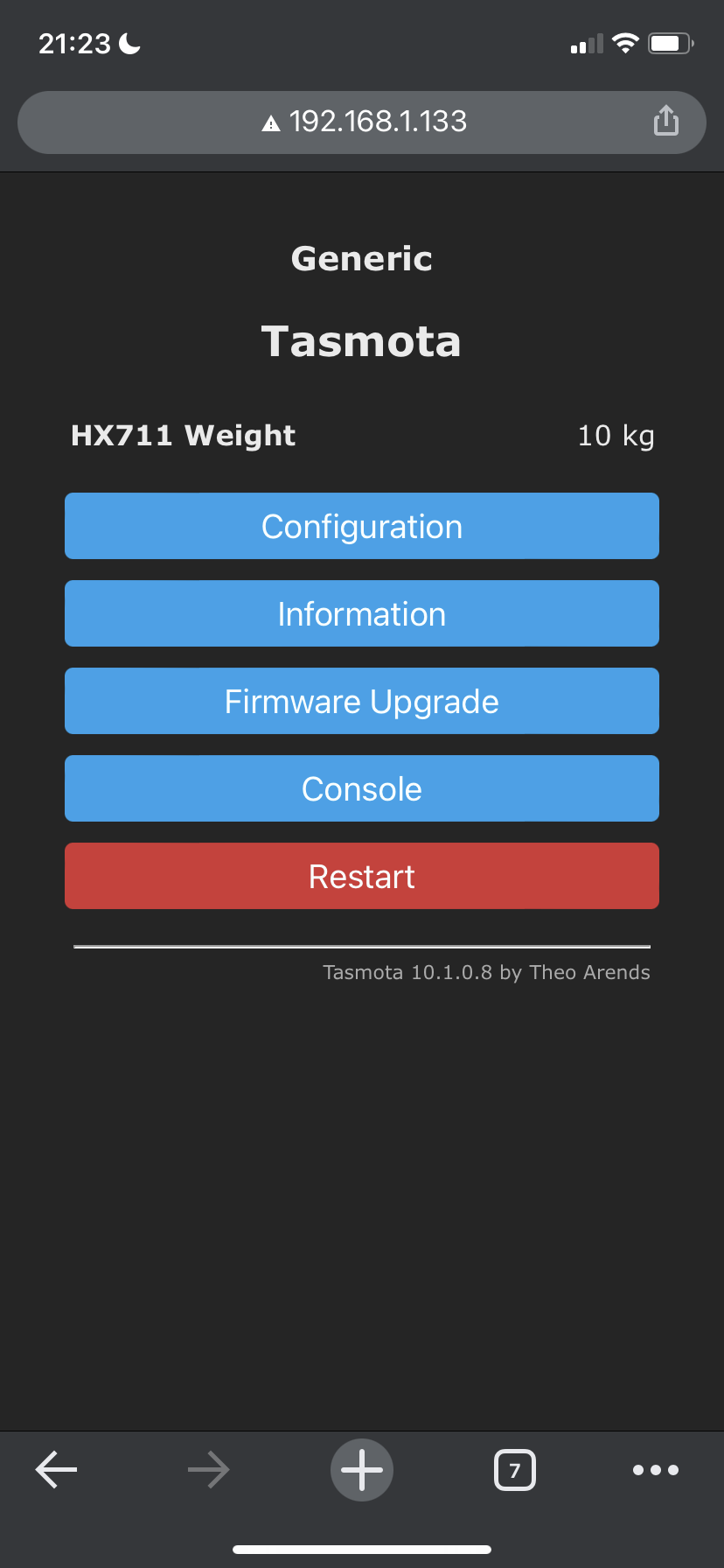Open the Information page
724x1568 pixels.
click(361, 613)
